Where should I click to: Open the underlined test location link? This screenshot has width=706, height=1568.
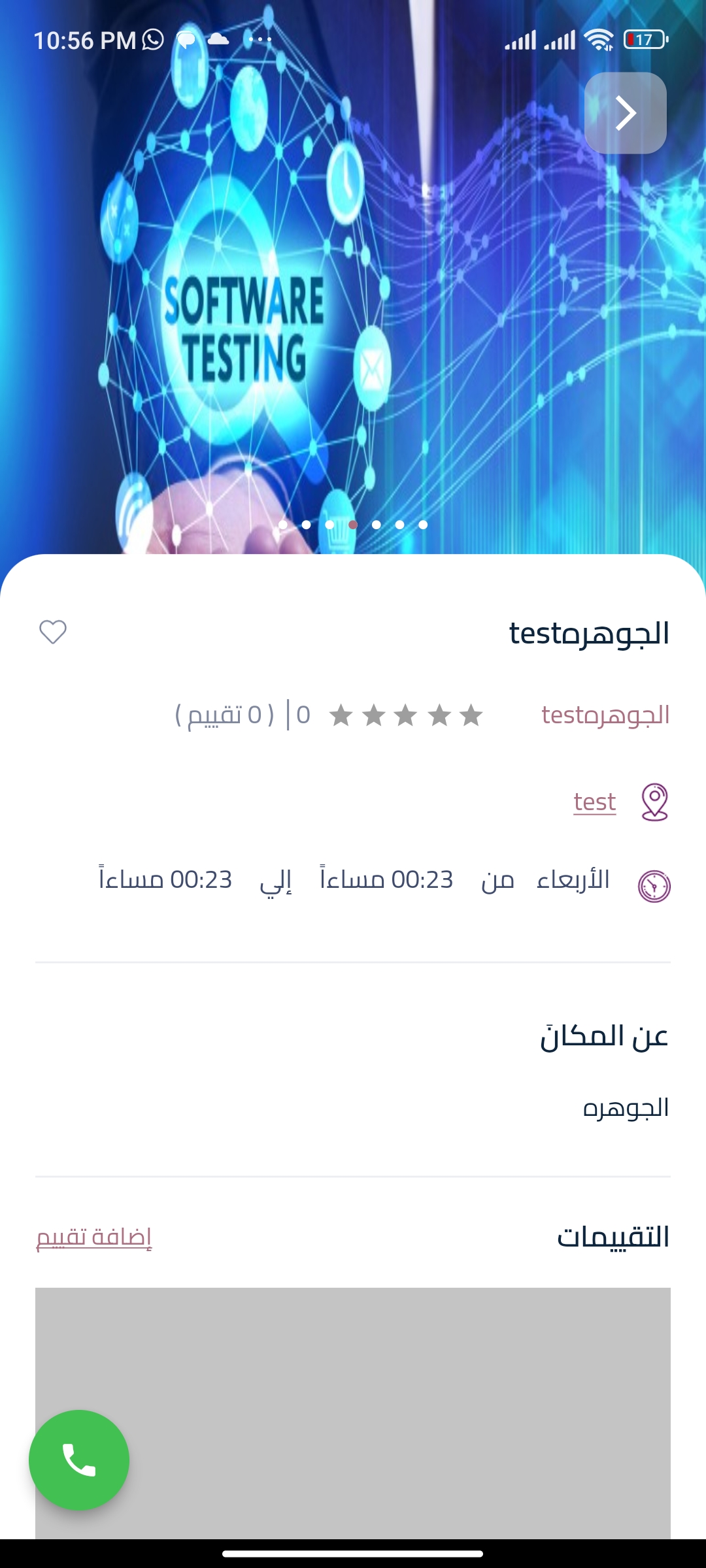[x=594, y=802]
